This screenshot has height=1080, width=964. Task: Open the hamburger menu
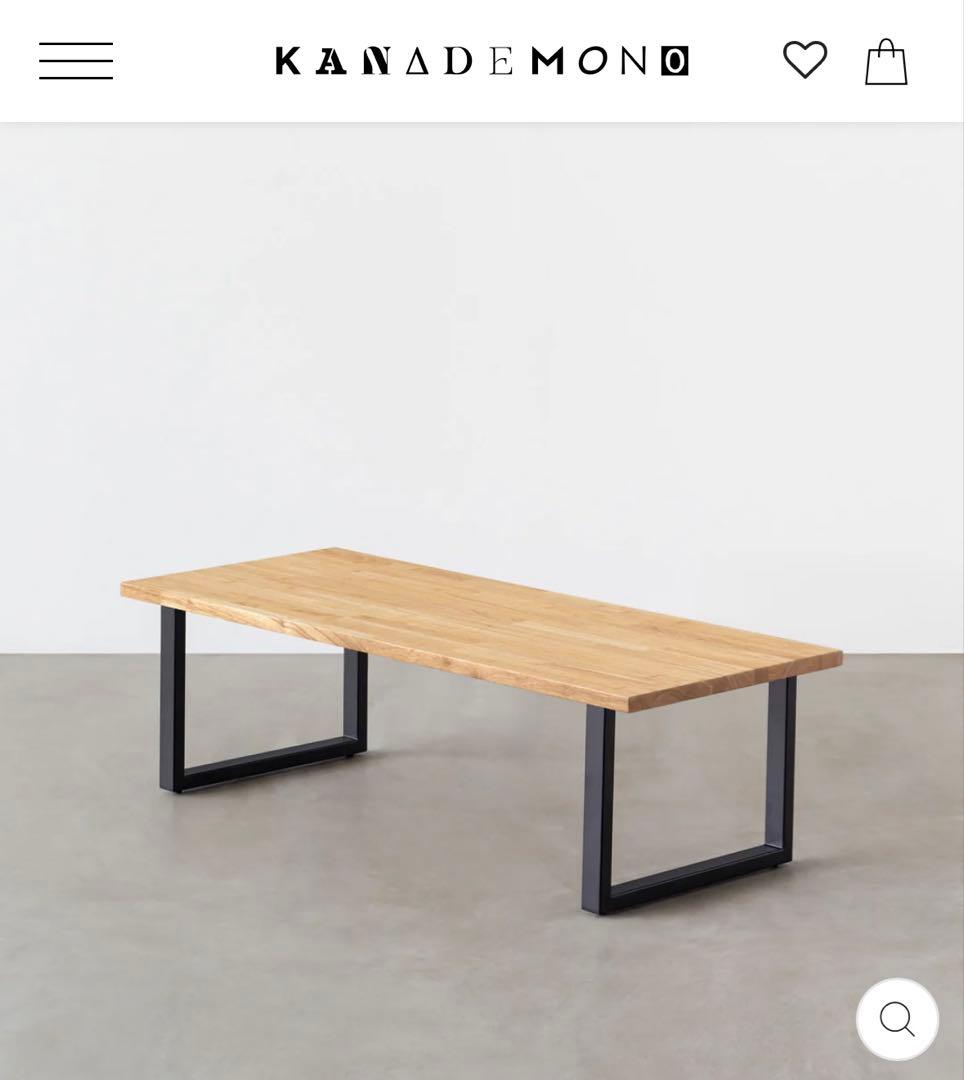pyautogui.click(x=76, y=61)
